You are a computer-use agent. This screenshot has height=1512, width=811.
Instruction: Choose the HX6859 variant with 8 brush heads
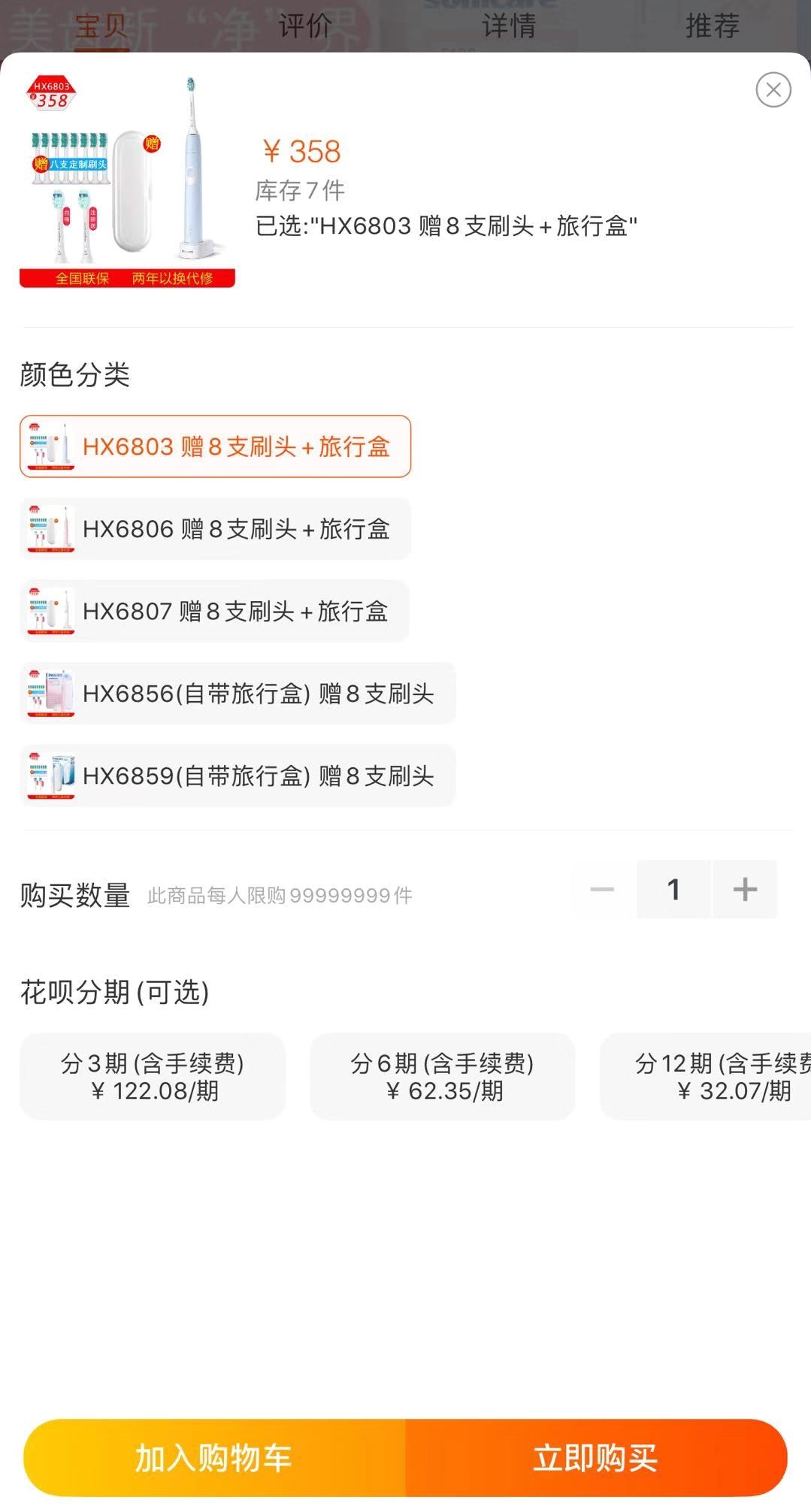pos(238,776)
